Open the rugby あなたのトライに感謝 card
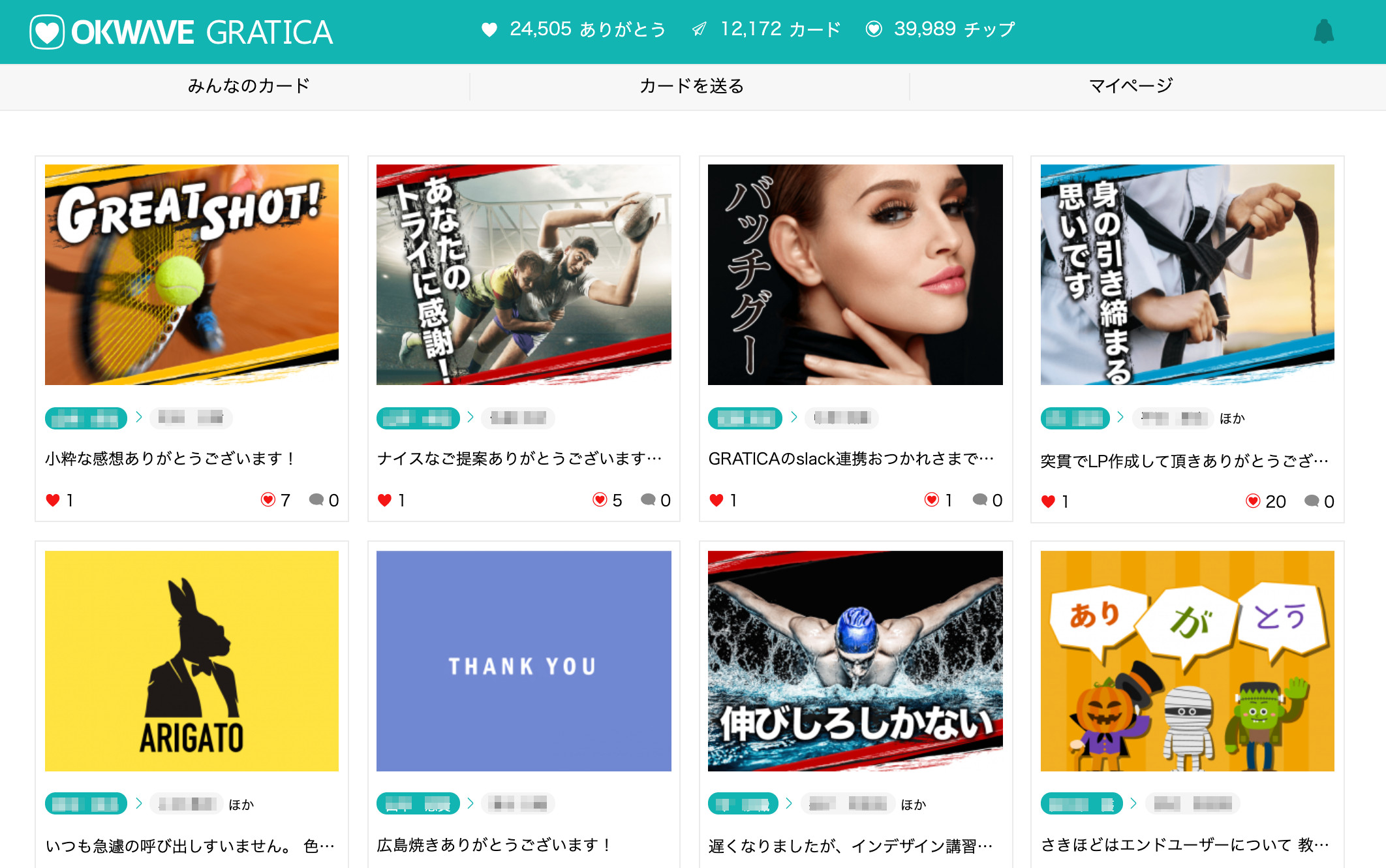Image resolution: width=1386 pixels, height=868 pixels. click(x=523, y=274)
